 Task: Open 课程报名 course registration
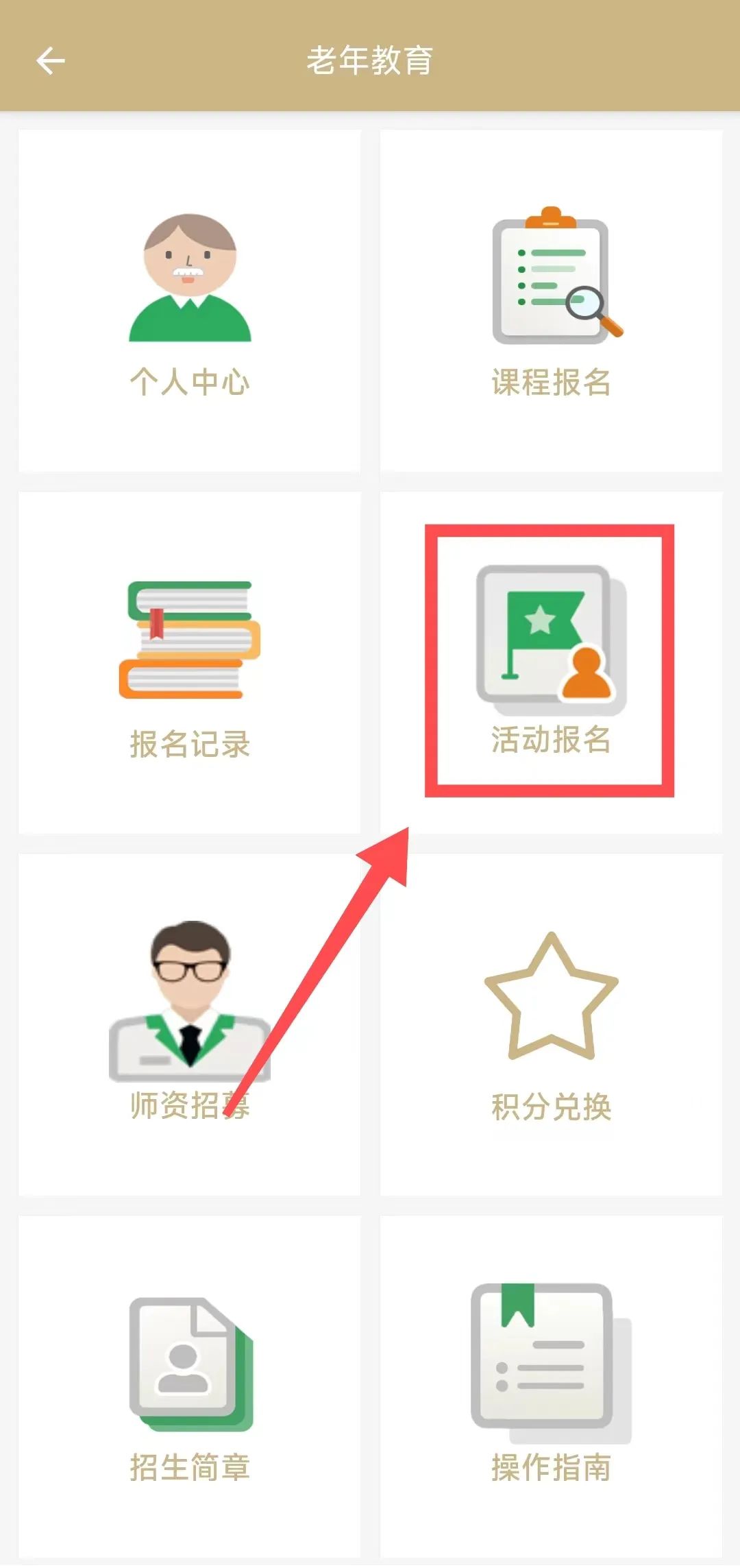tap(551, 302)
